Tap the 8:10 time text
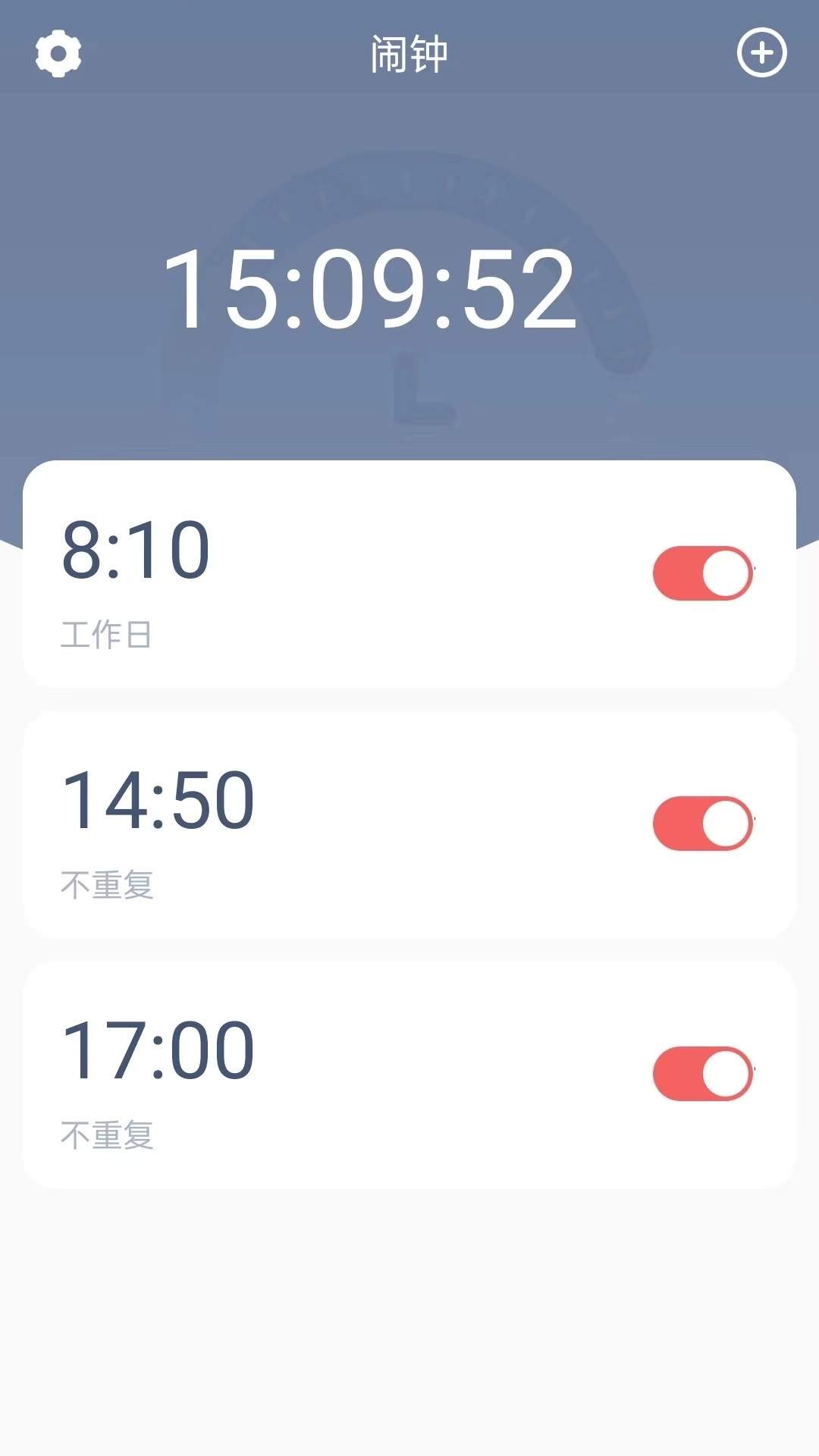The image size is (819, 1456). pyautogui.click(x=135, y=548)
